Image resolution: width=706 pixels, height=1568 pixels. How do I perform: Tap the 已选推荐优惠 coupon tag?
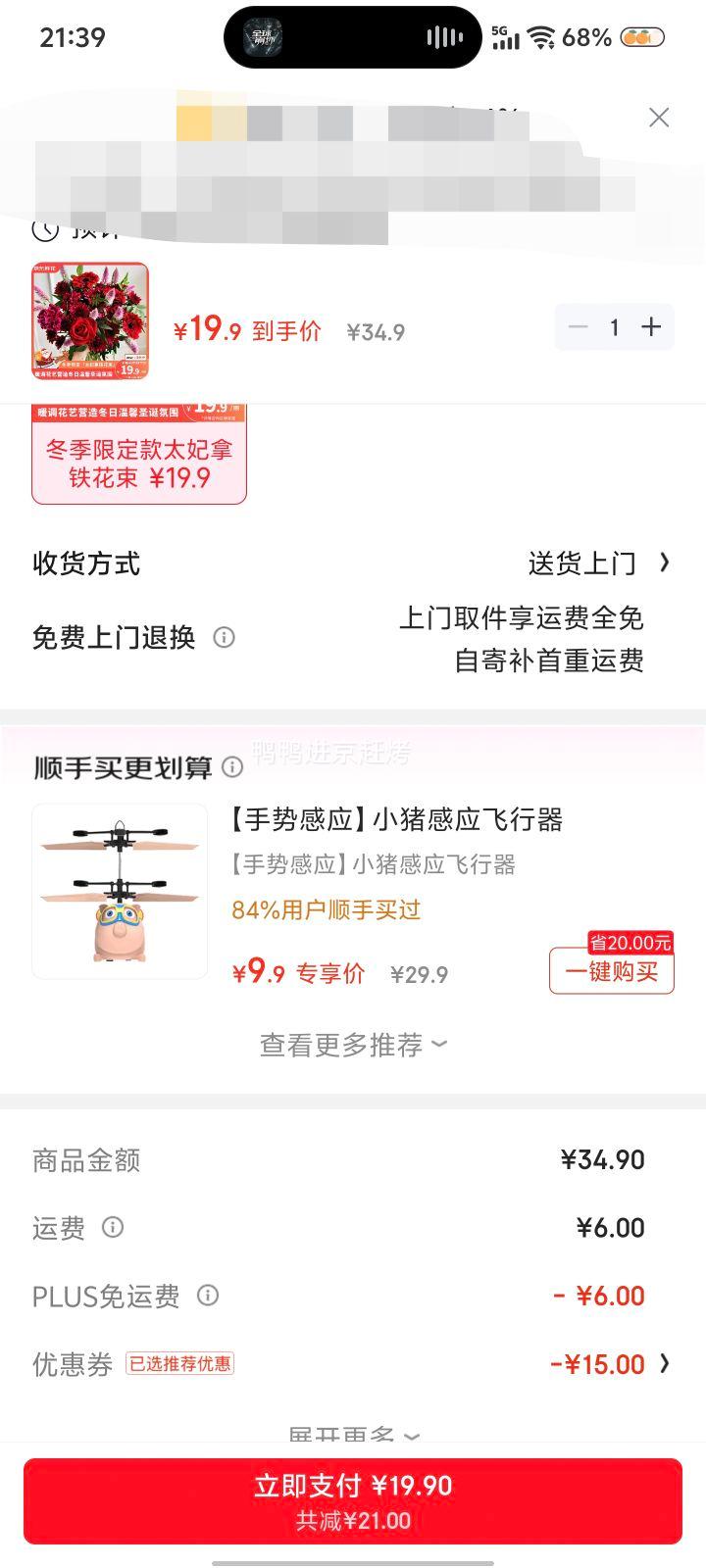tap(181, 1364)
